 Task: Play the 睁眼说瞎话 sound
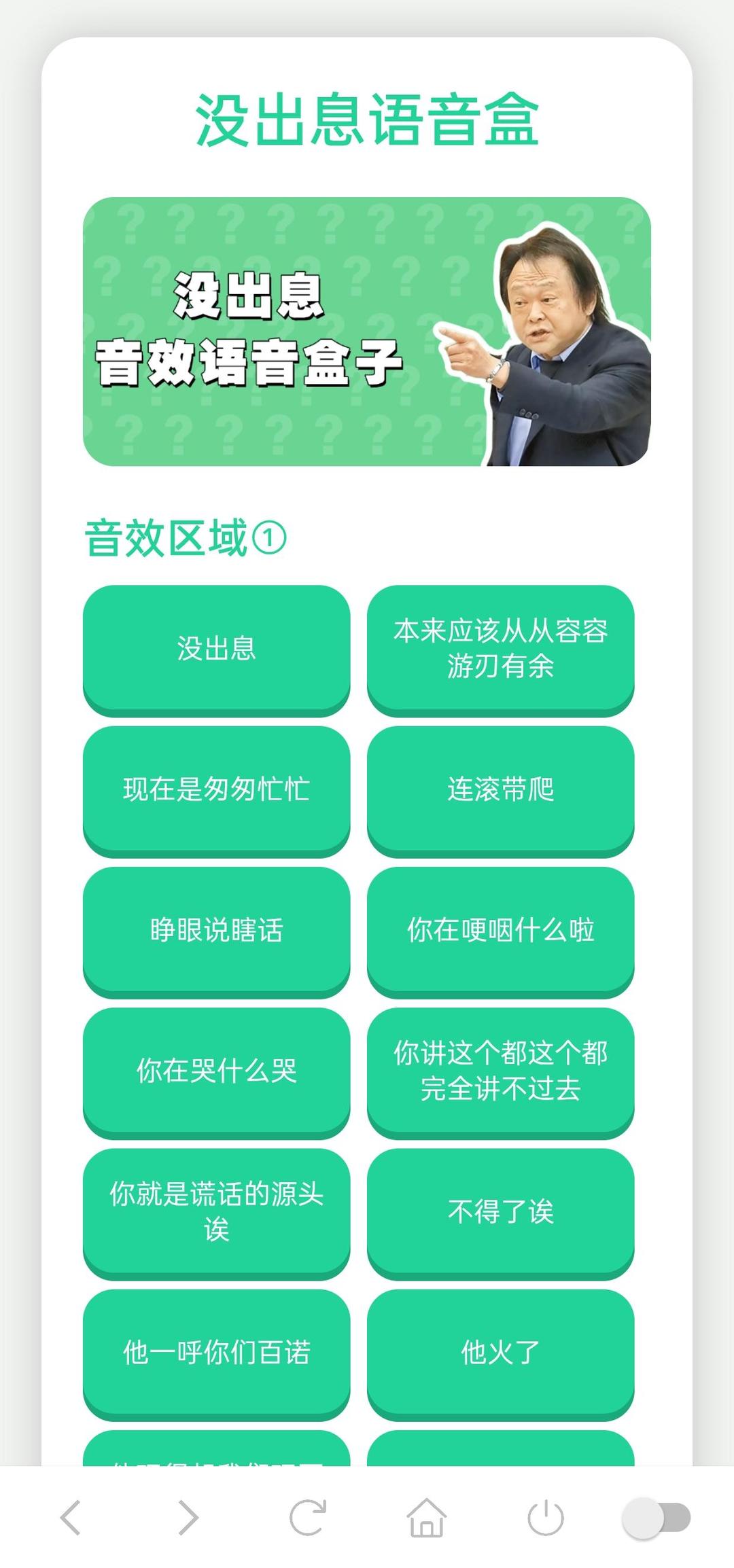tap(216, 929)
